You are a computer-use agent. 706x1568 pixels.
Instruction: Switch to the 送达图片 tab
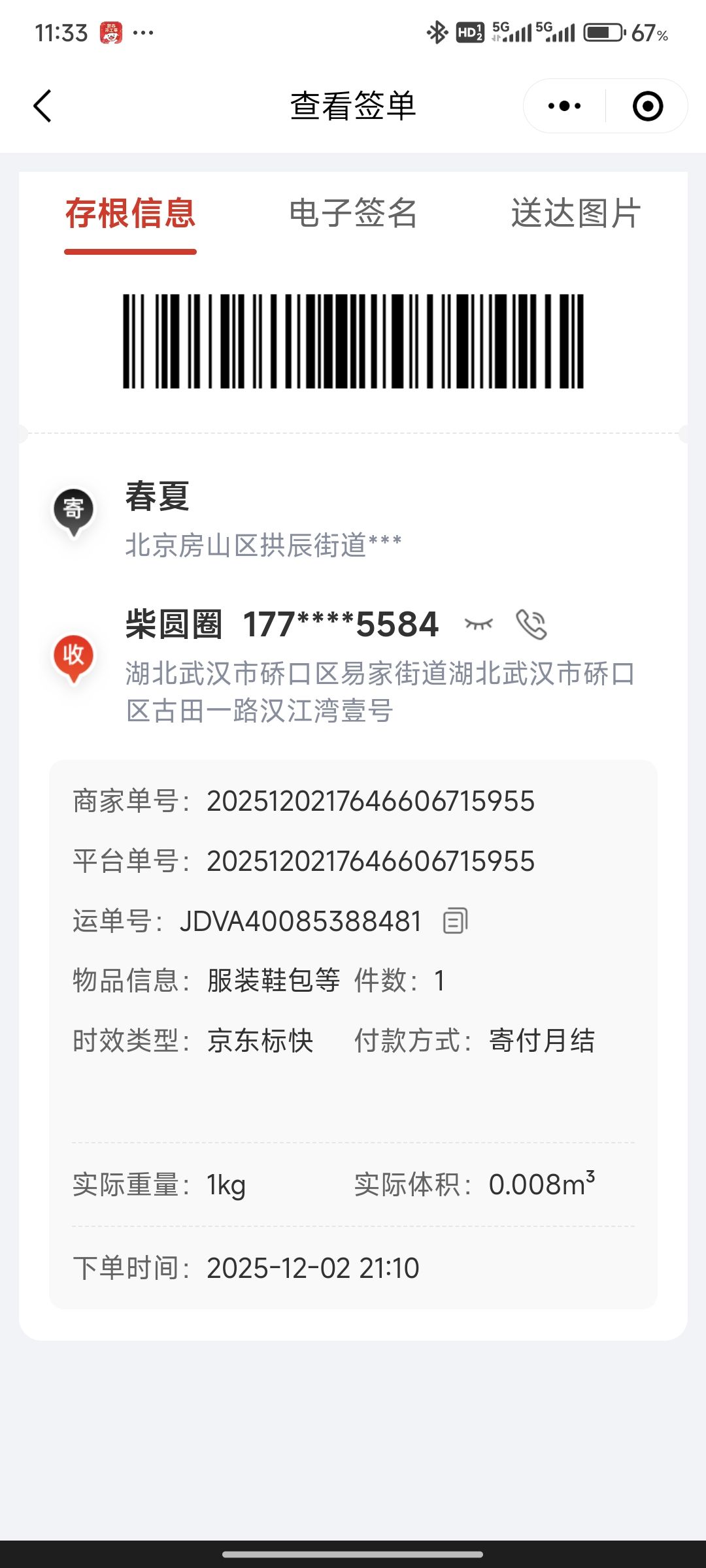point(575,214)
